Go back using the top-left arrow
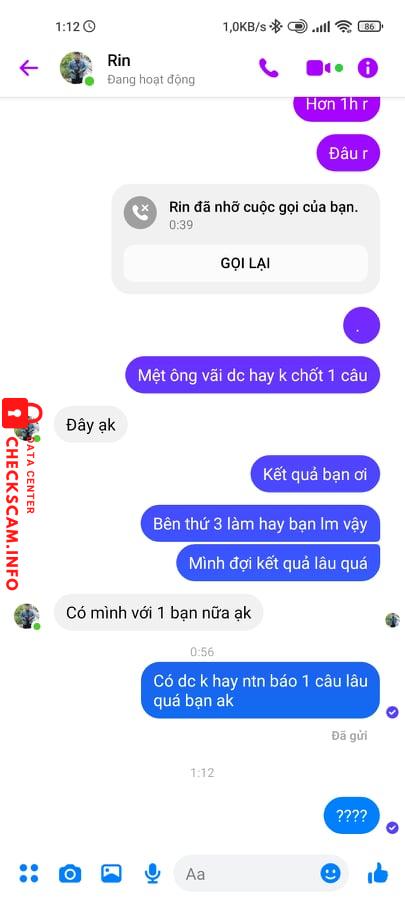The image size is (405, 900). 29,68
